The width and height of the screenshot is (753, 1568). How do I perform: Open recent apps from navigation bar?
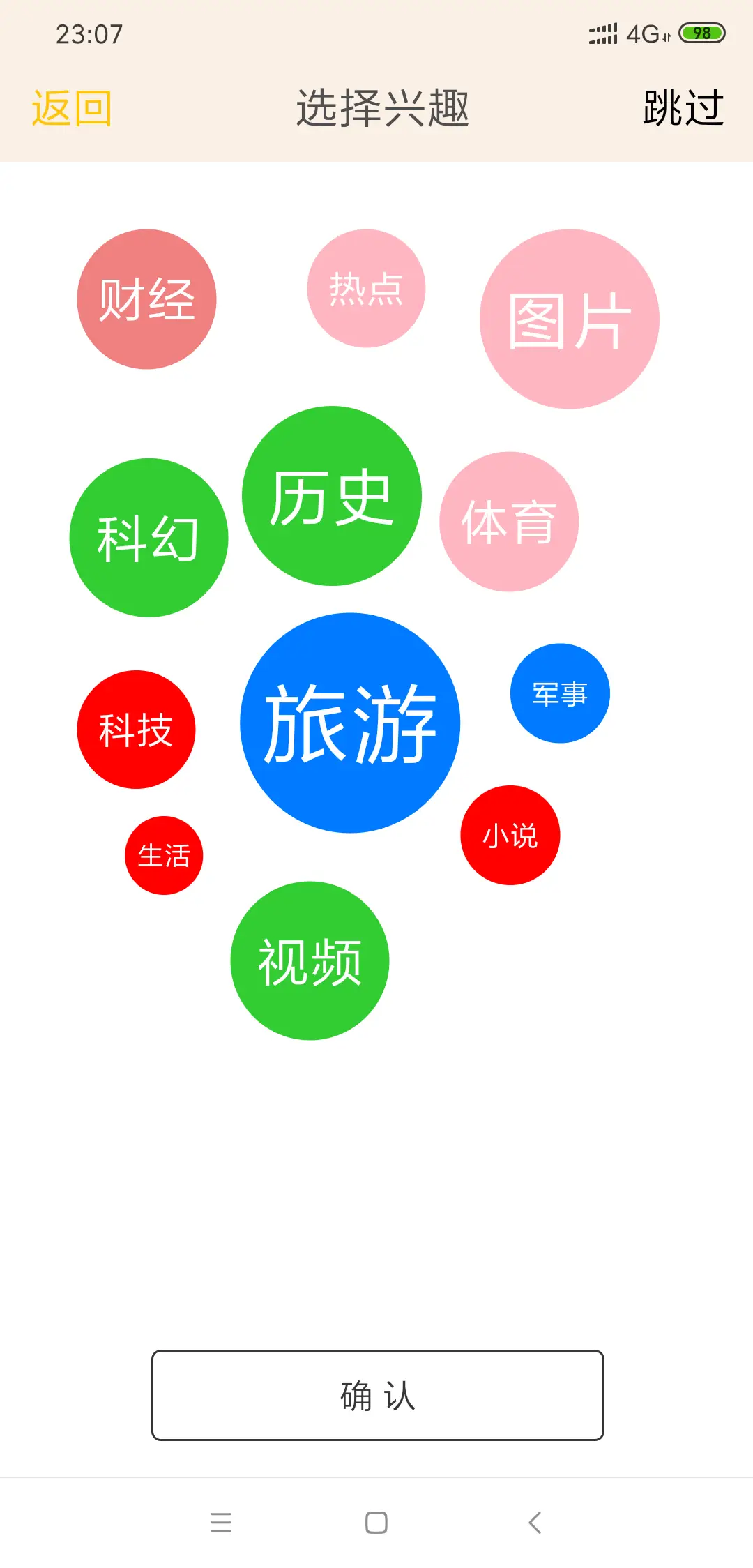click(221, 1522)
